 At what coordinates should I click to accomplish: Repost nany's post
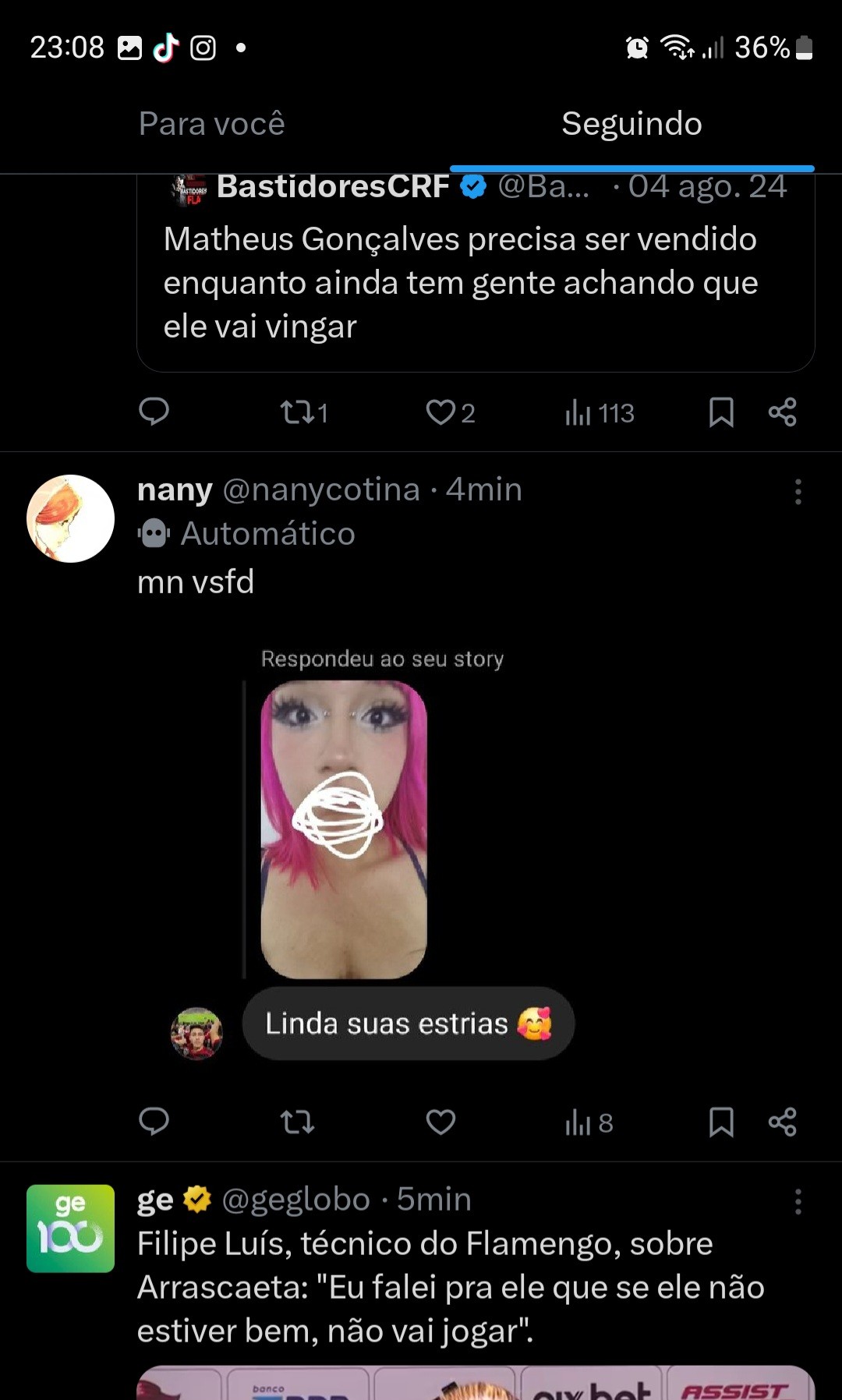pyautogui.click(x=297, y=1122)
